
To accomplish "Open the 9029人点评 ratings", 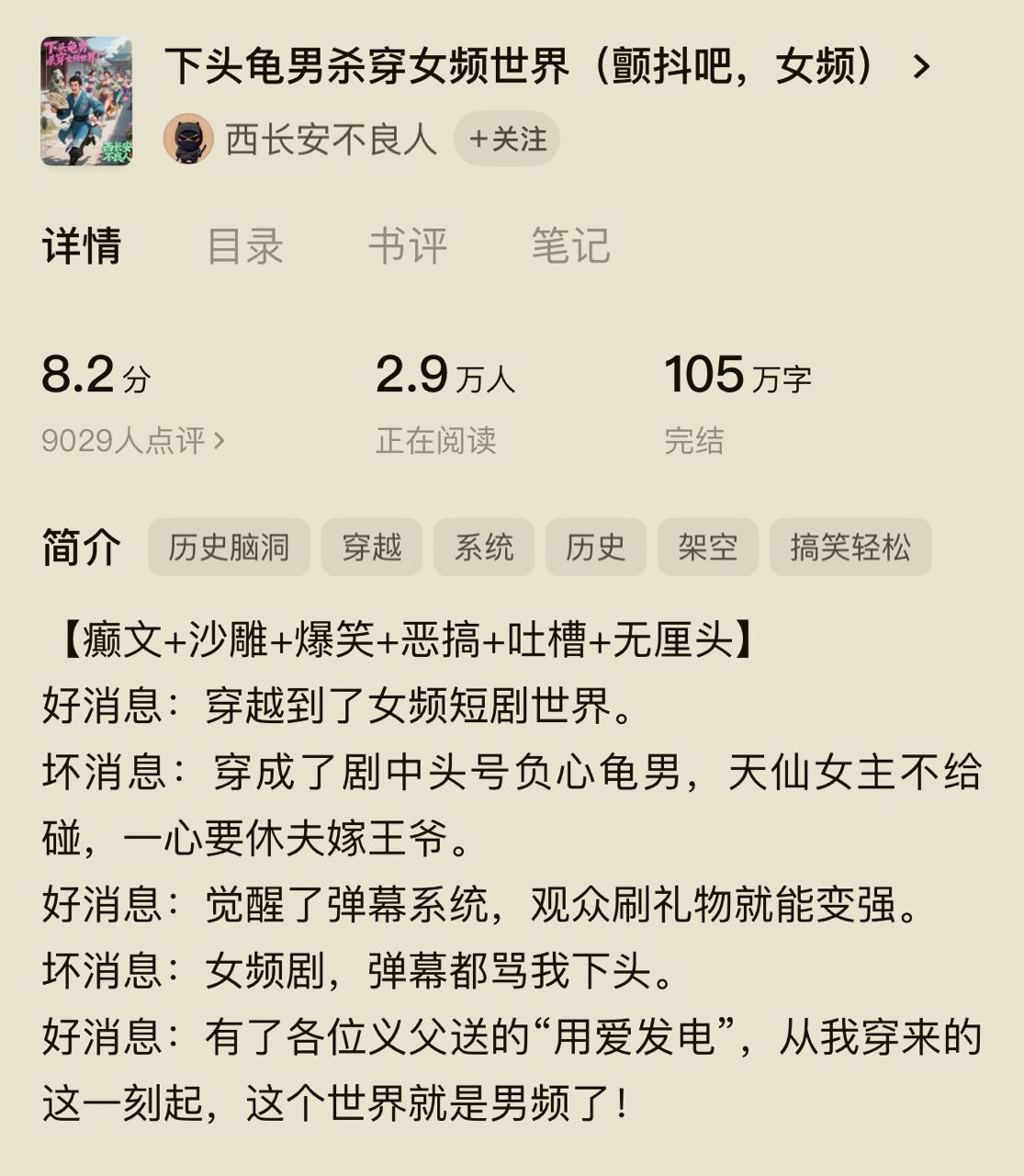I will point(132,441).
